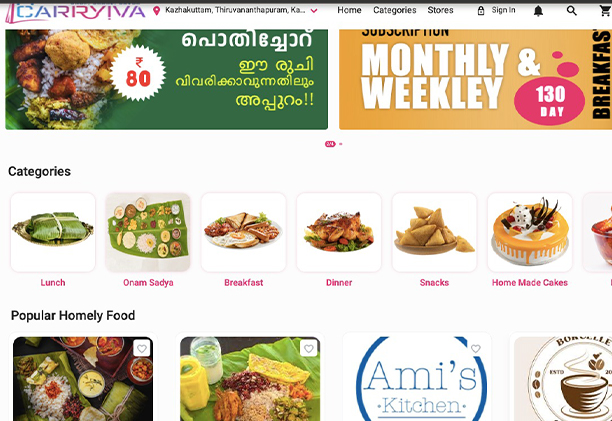612x421 pixels.
Task: Open Categories from the top menu
Action: point(394,10)
